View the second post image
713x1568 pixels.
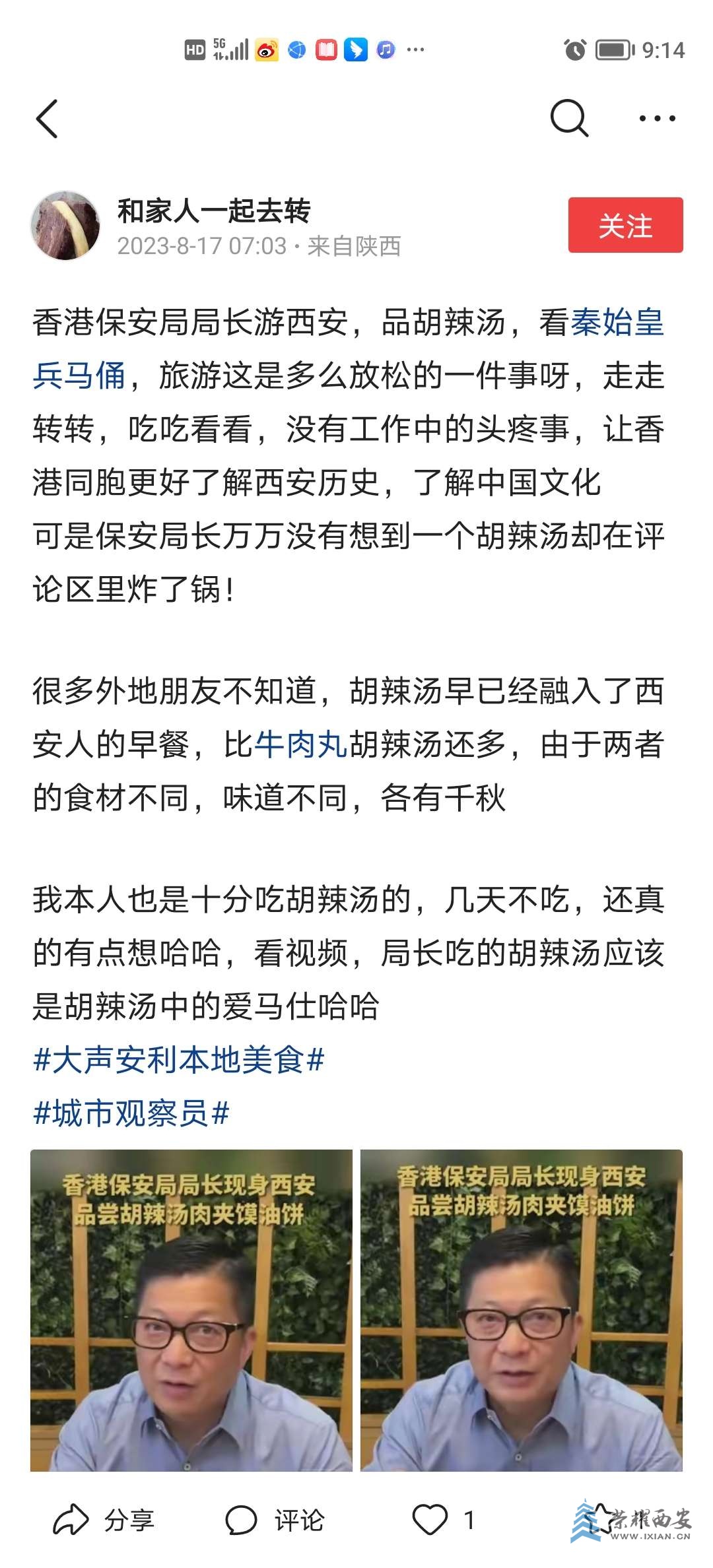(x=522, y=1309)
